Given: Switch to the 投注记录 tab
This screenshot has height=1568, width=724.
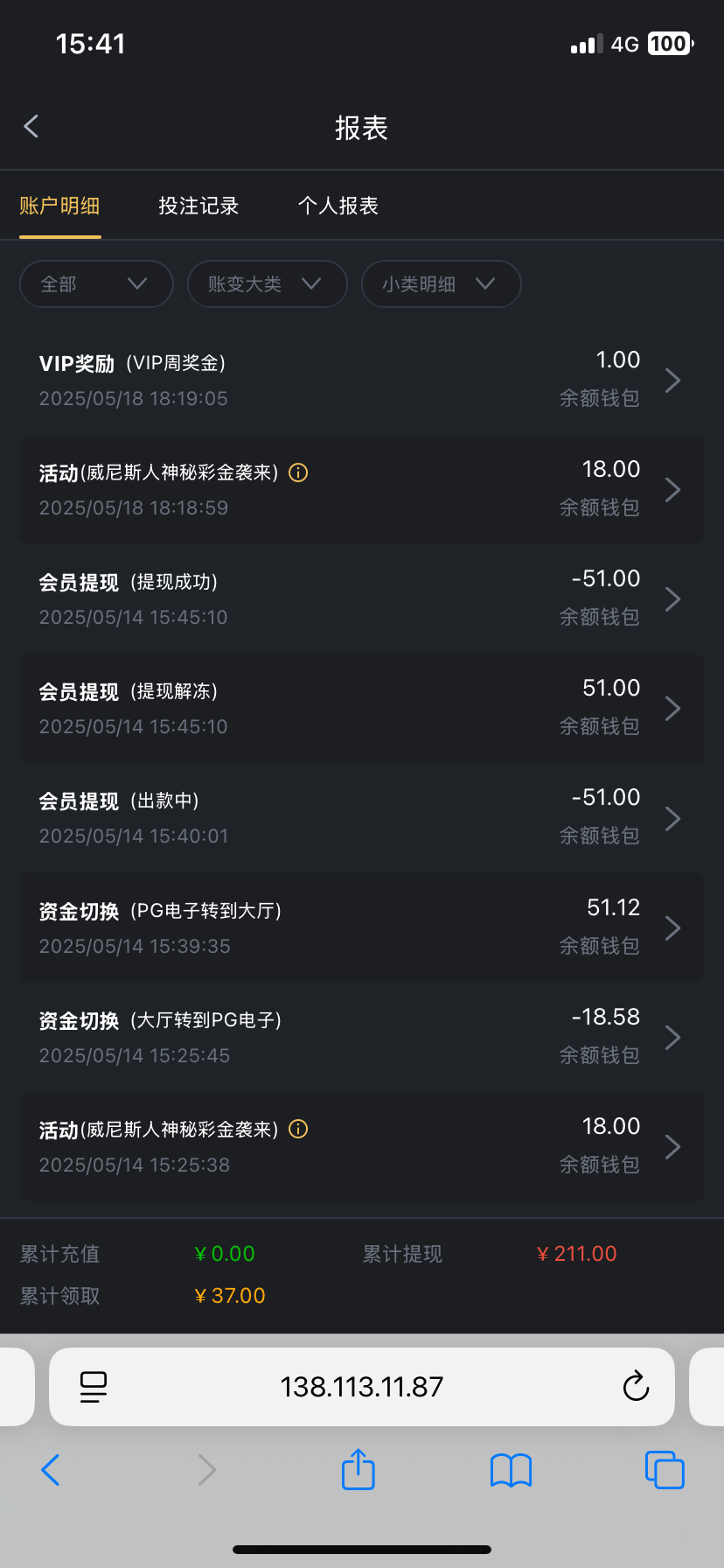Looking at the screenshot, I should [198, 206].
